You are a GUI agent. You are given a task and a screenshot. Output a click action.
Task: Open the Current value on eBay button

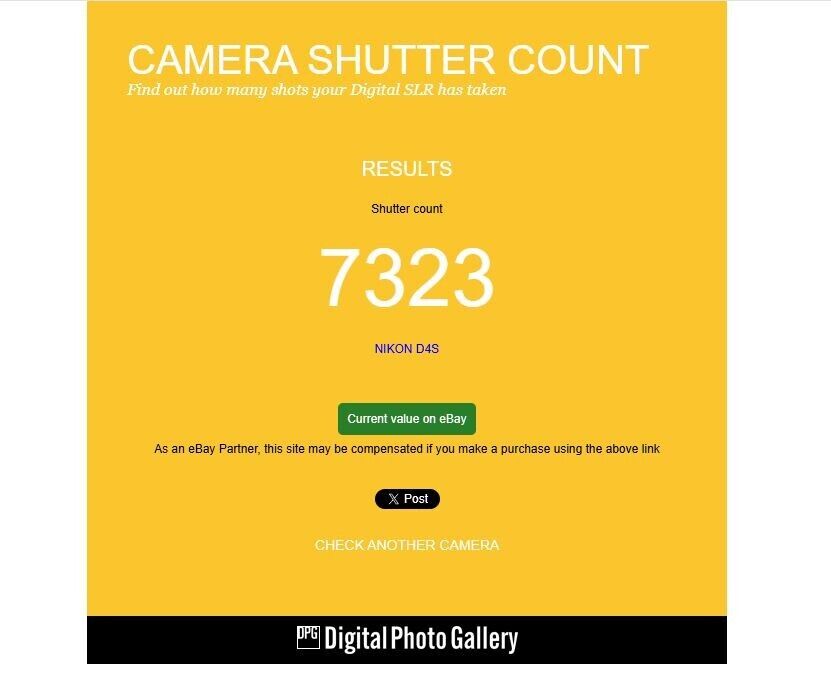click(x=407, y=419)
